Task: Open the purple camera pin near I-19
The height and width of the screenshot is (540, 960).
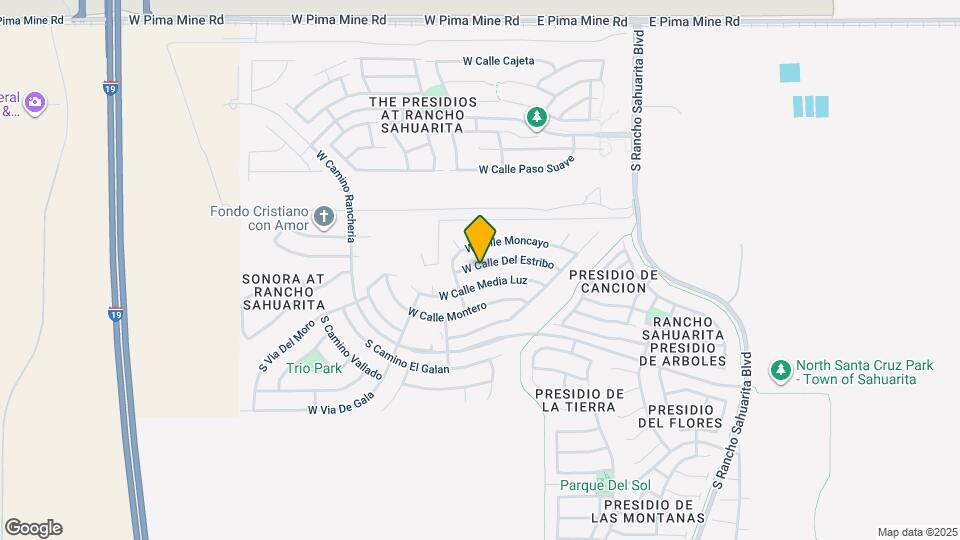Action: [36, 102]
